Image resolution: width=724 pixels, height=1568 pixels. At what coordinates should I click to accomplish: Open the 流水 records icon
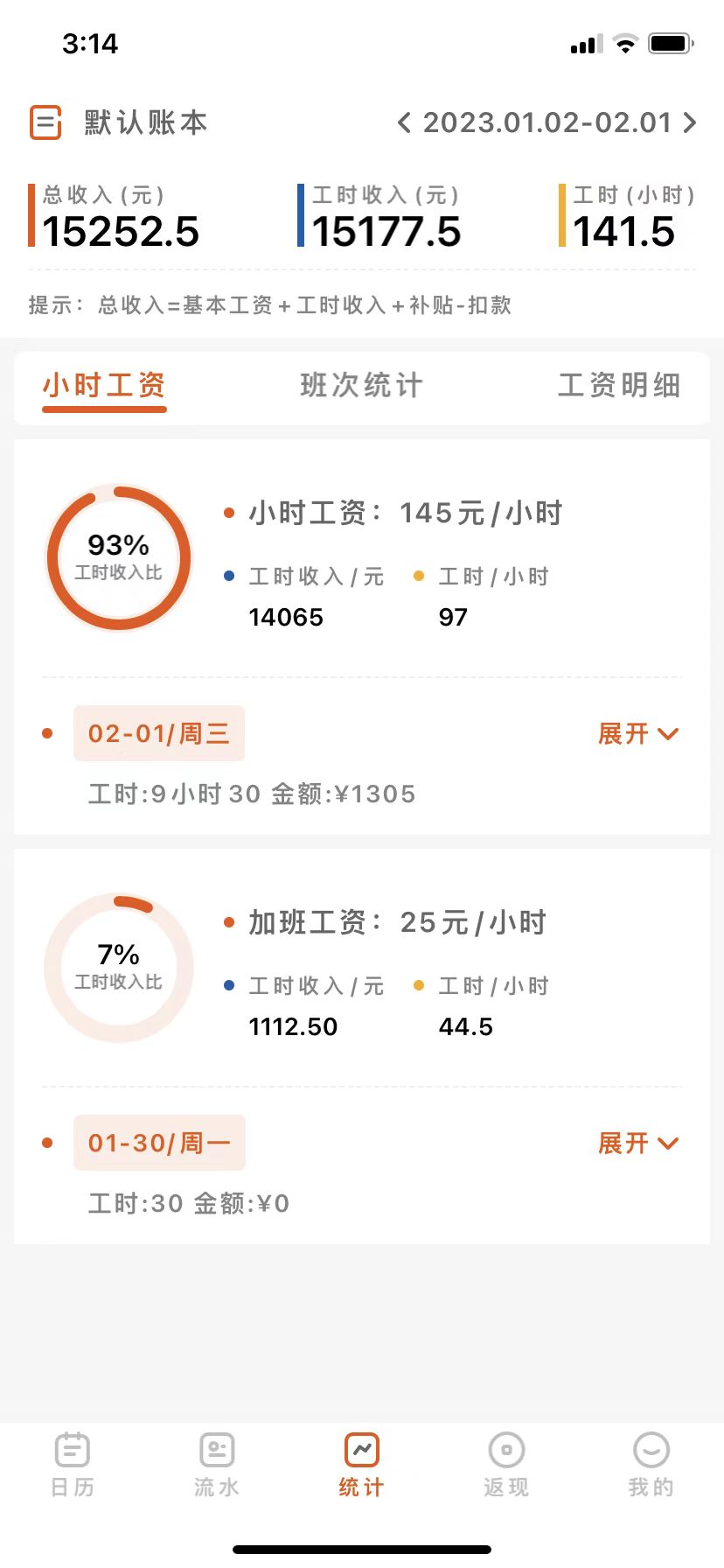tap(217, 1450)
